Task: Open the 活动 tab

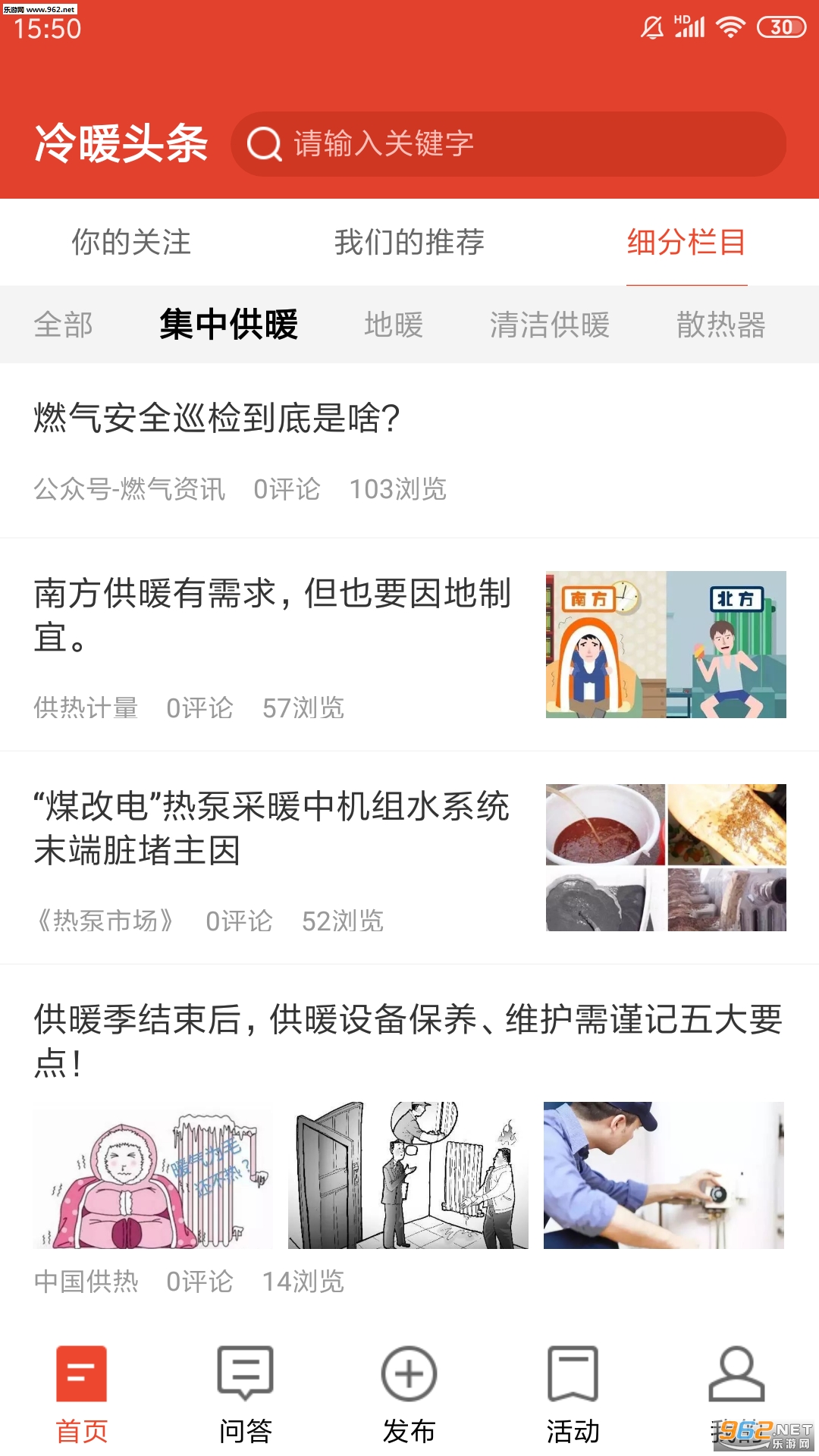Action: click(x=573, y=1394)
